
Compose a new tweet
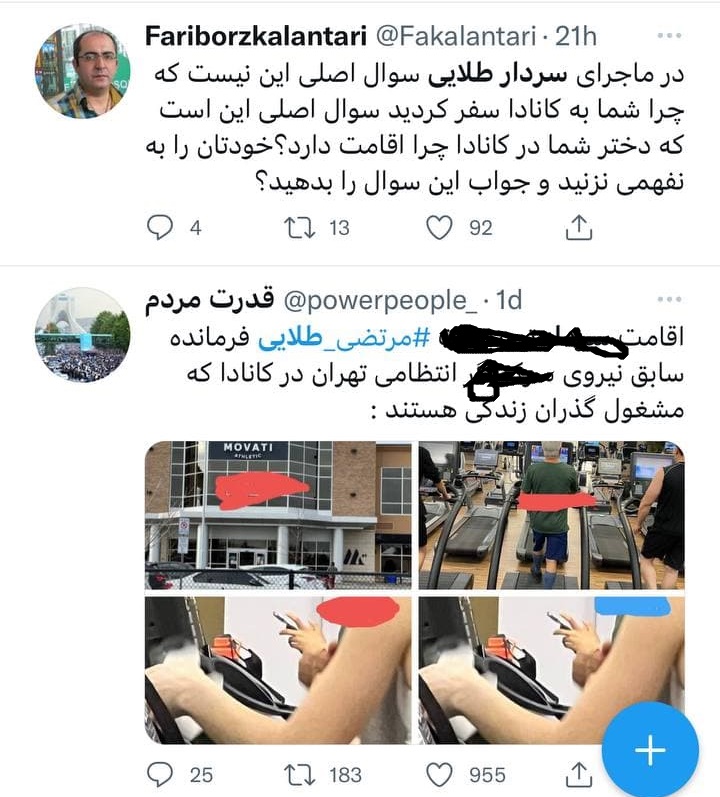point(651,750)
